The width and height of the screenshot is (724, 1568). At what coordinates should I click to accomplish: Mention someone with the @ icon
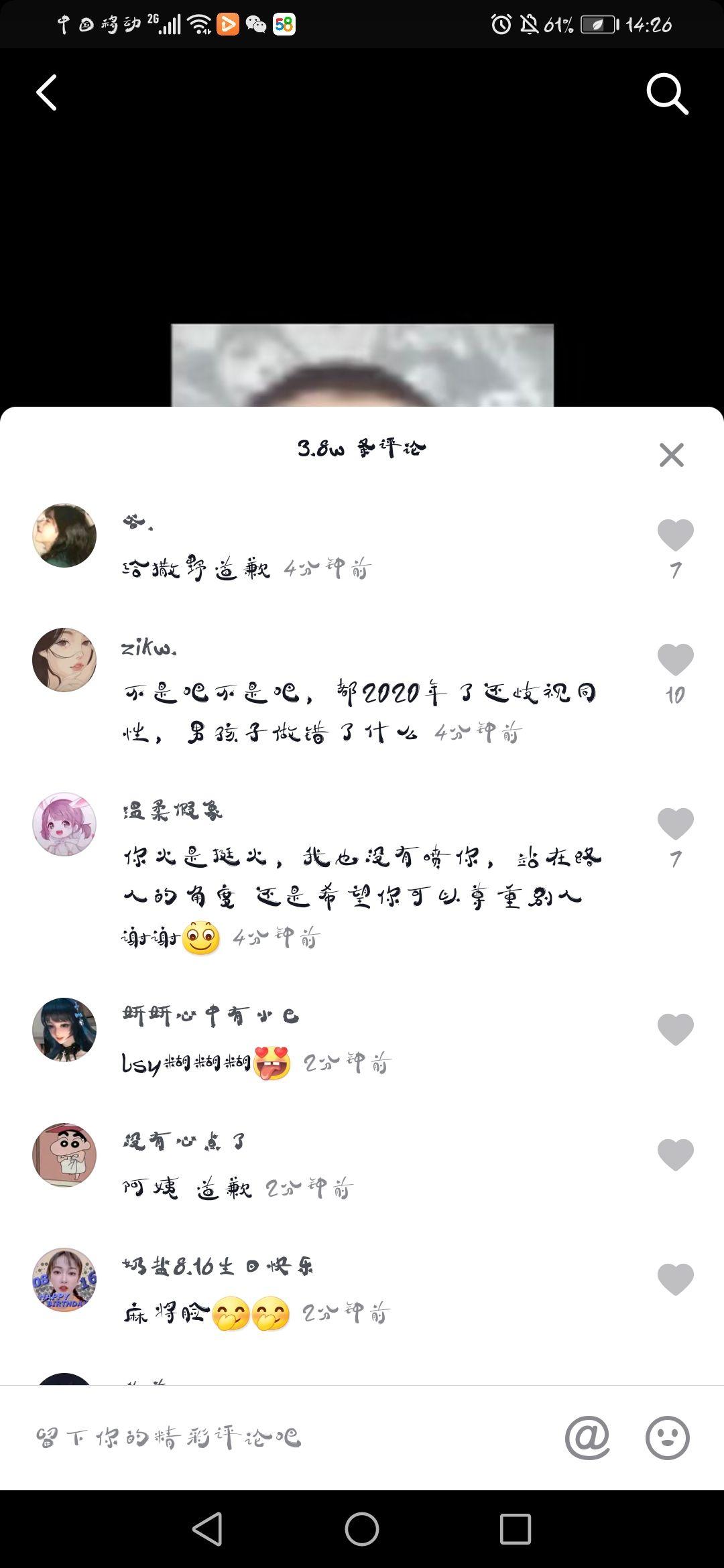[x=587, y=1437]
